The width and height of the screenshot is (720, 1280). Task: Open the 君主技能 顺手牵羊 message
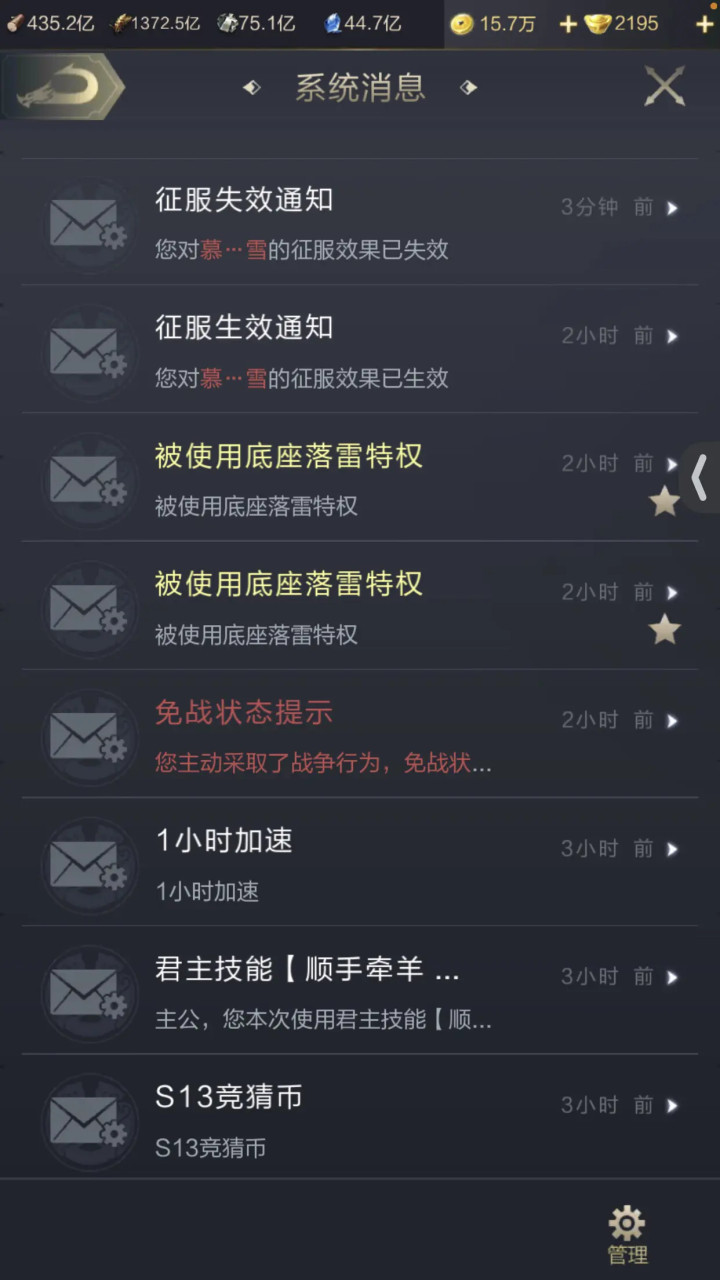360,990
